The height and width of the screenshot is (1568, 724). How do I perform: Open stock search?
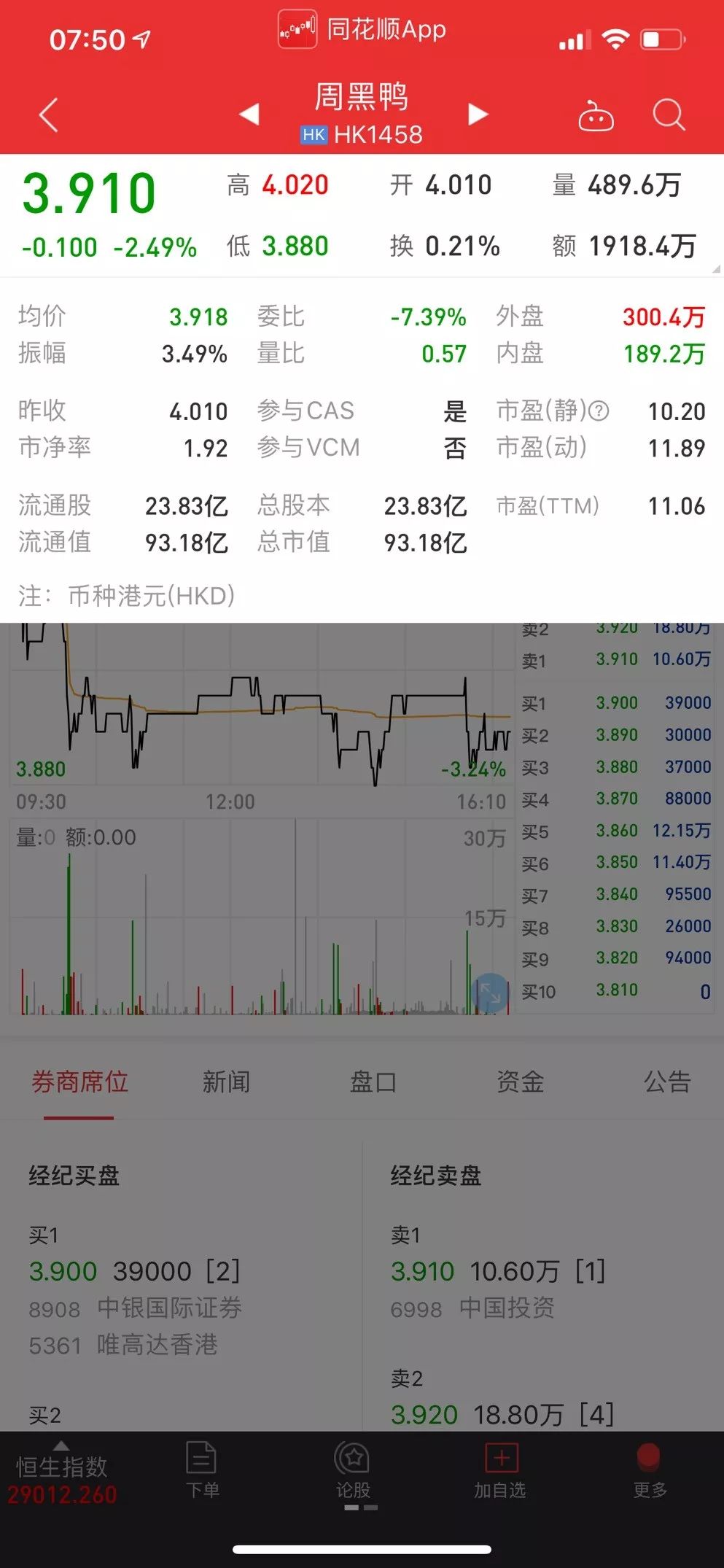click(x=668, y=115)
